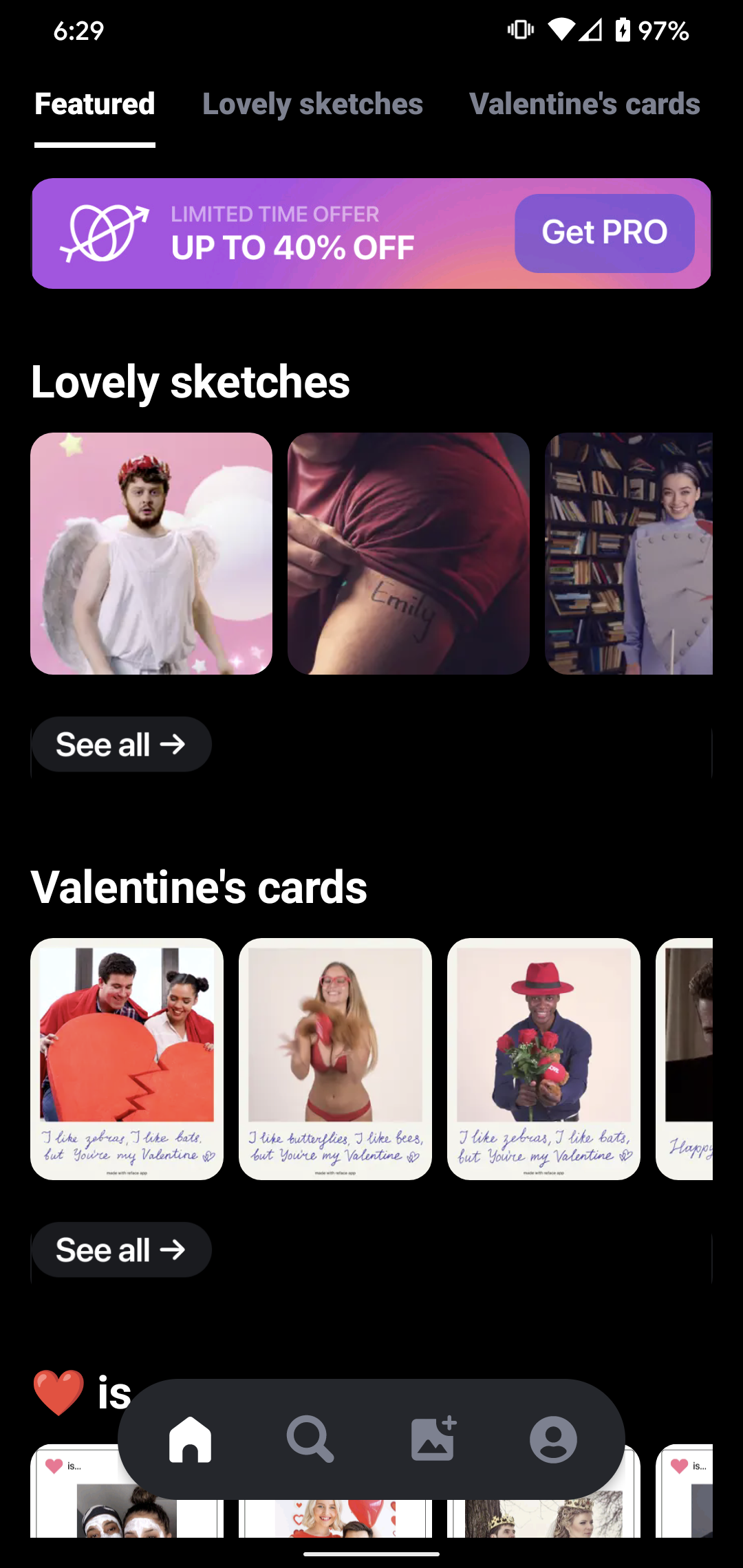Switch to the Lovely sketches tab

(312, 105)
